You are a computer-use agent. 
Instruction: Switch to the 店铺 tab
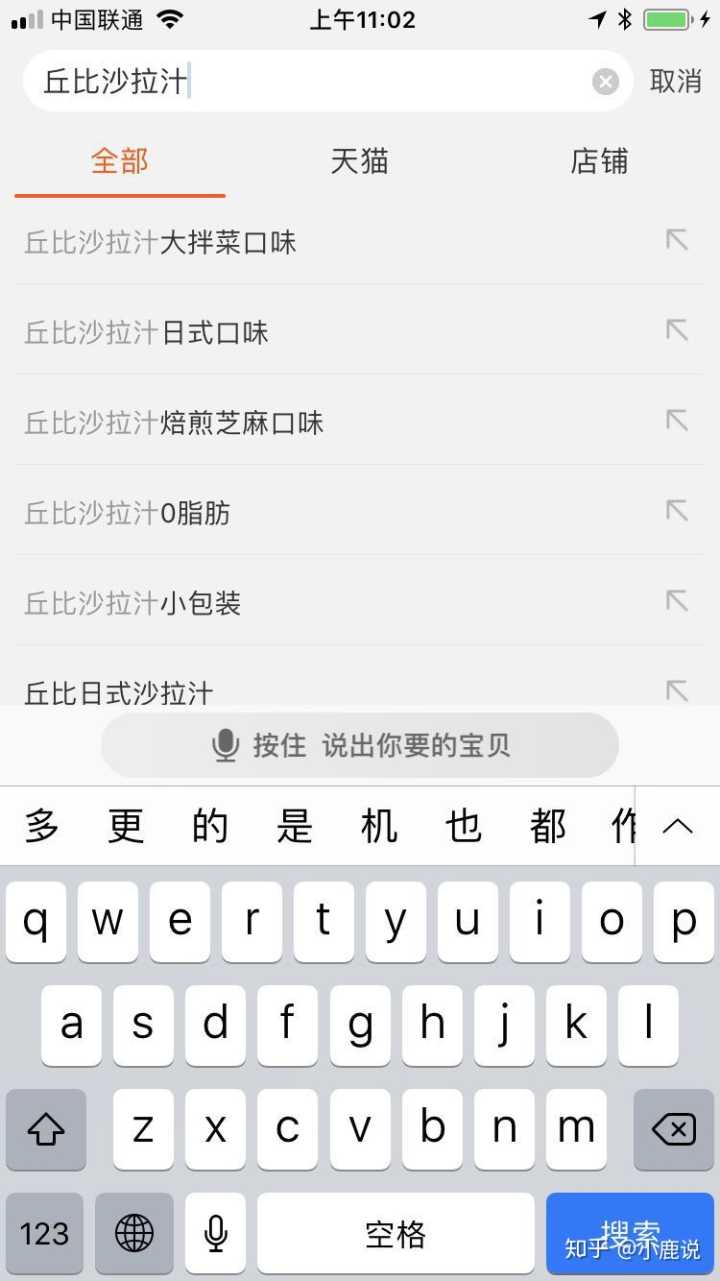[x=599, y=162]
